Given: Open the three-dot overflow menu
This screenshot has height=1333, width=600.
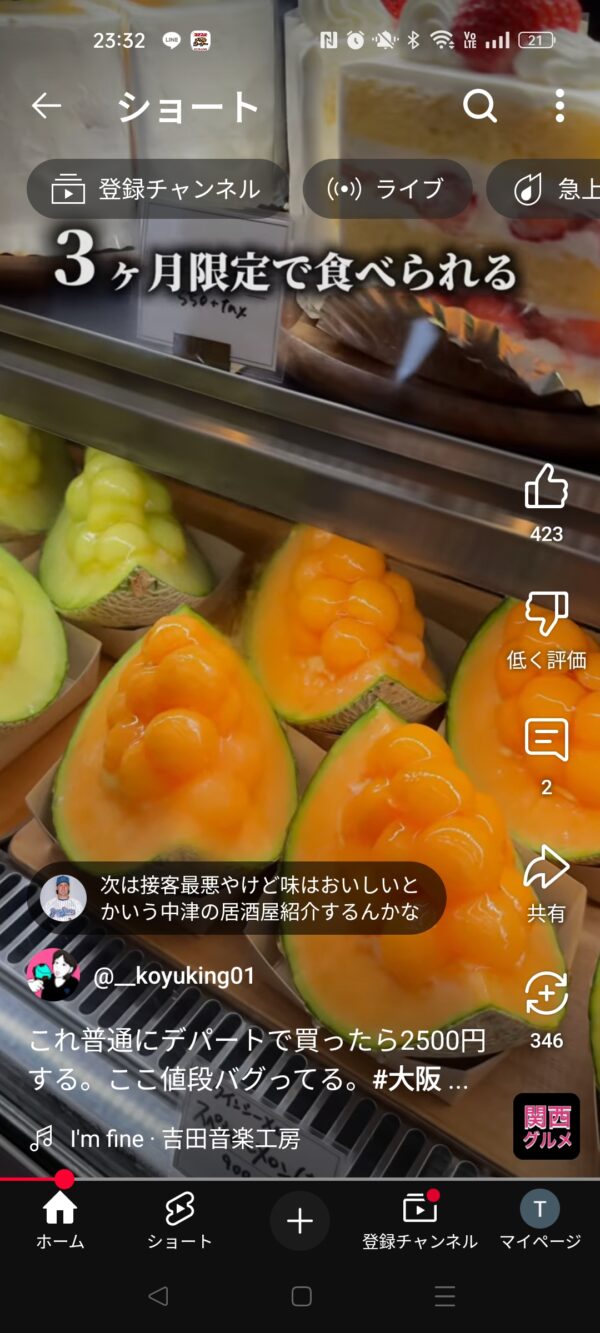Looking at the screenshot, I should (x=559, y=106).
